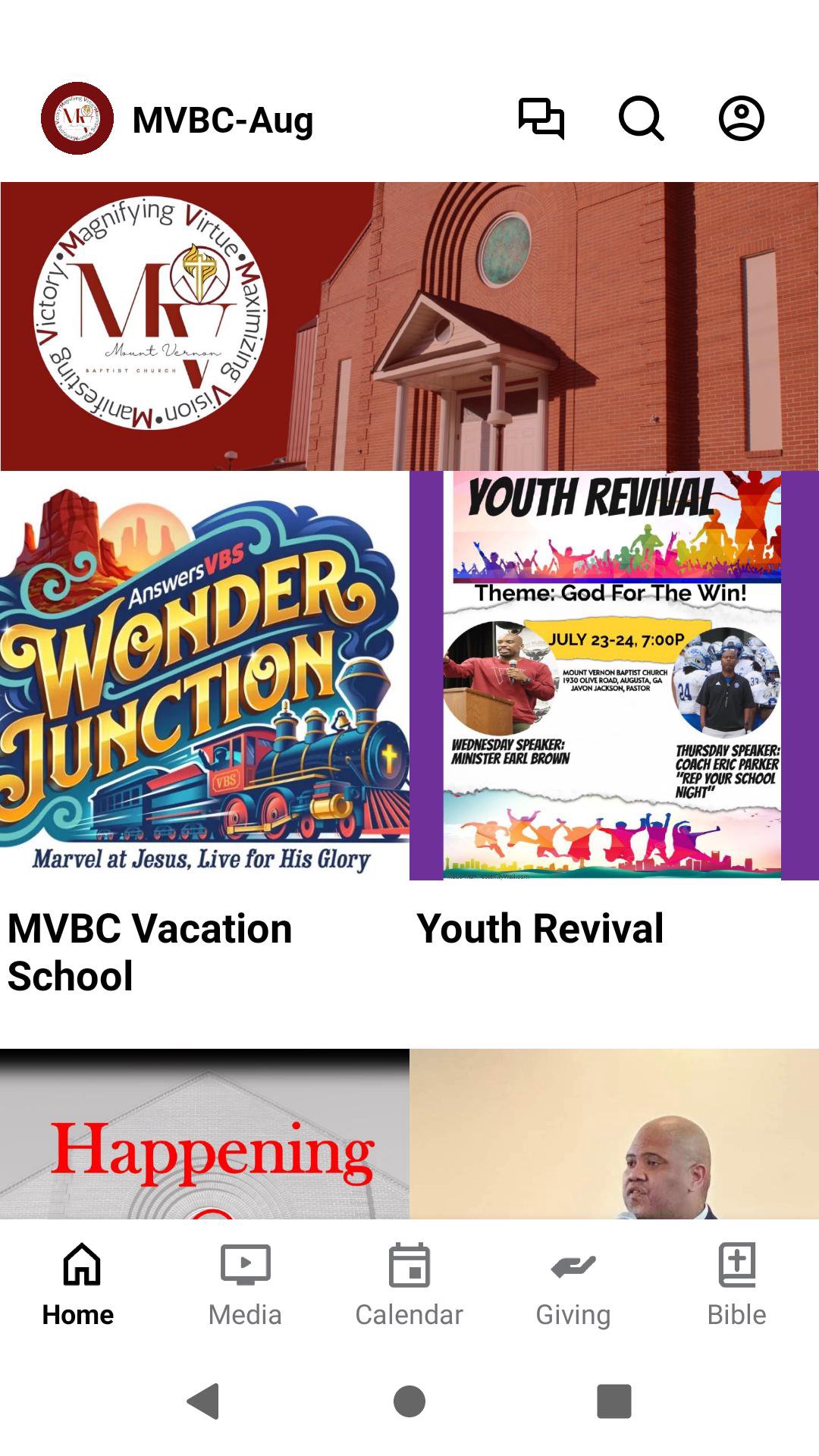Show recent apps with the square button
The height and width of the screenshot is (1456, 819).
614,1401
